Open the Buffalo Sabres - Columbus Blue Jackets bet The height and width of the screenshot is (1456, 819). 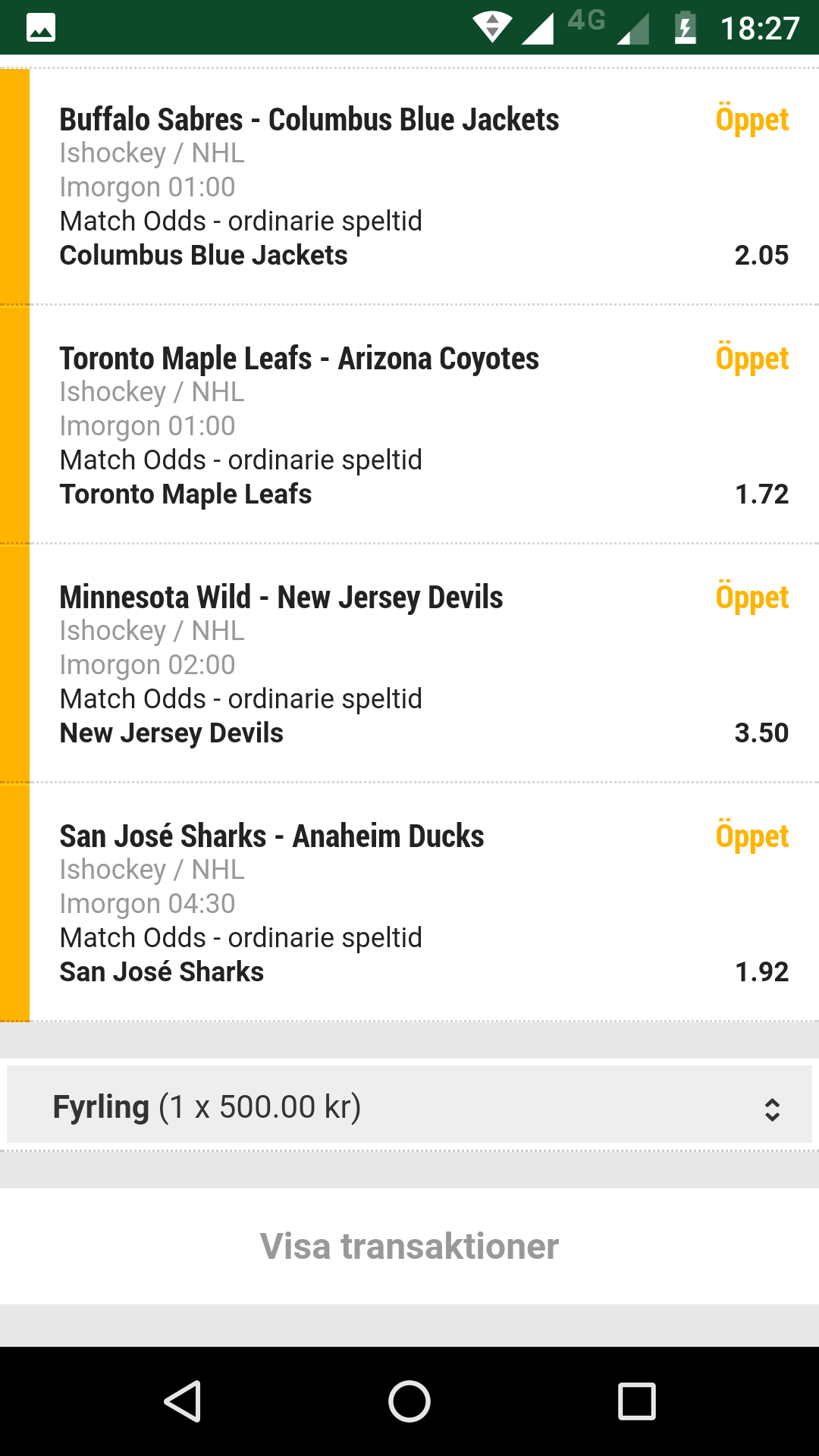pyautogui.click(x=409, y=187)
